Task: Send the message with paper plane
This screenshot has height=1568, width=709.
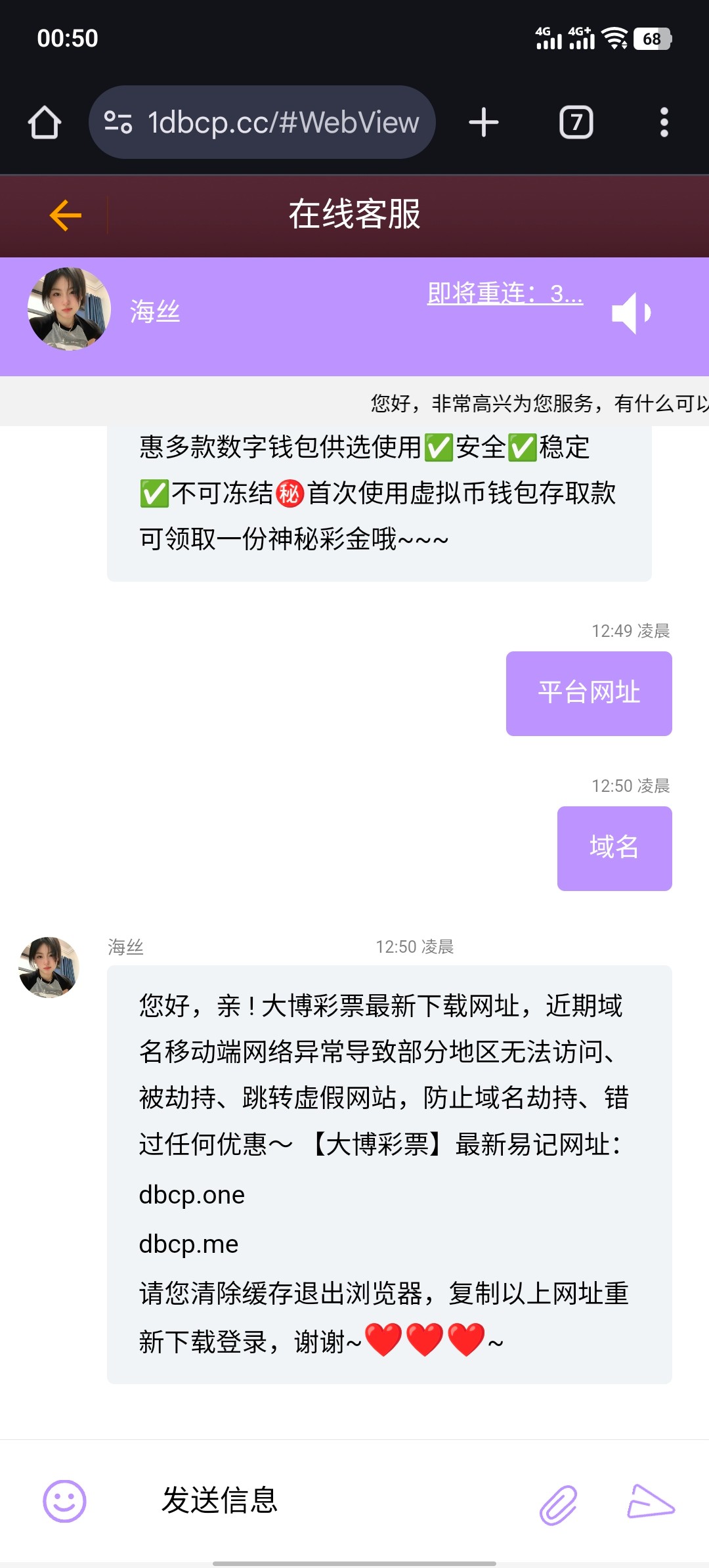Action: point(650,1502)
